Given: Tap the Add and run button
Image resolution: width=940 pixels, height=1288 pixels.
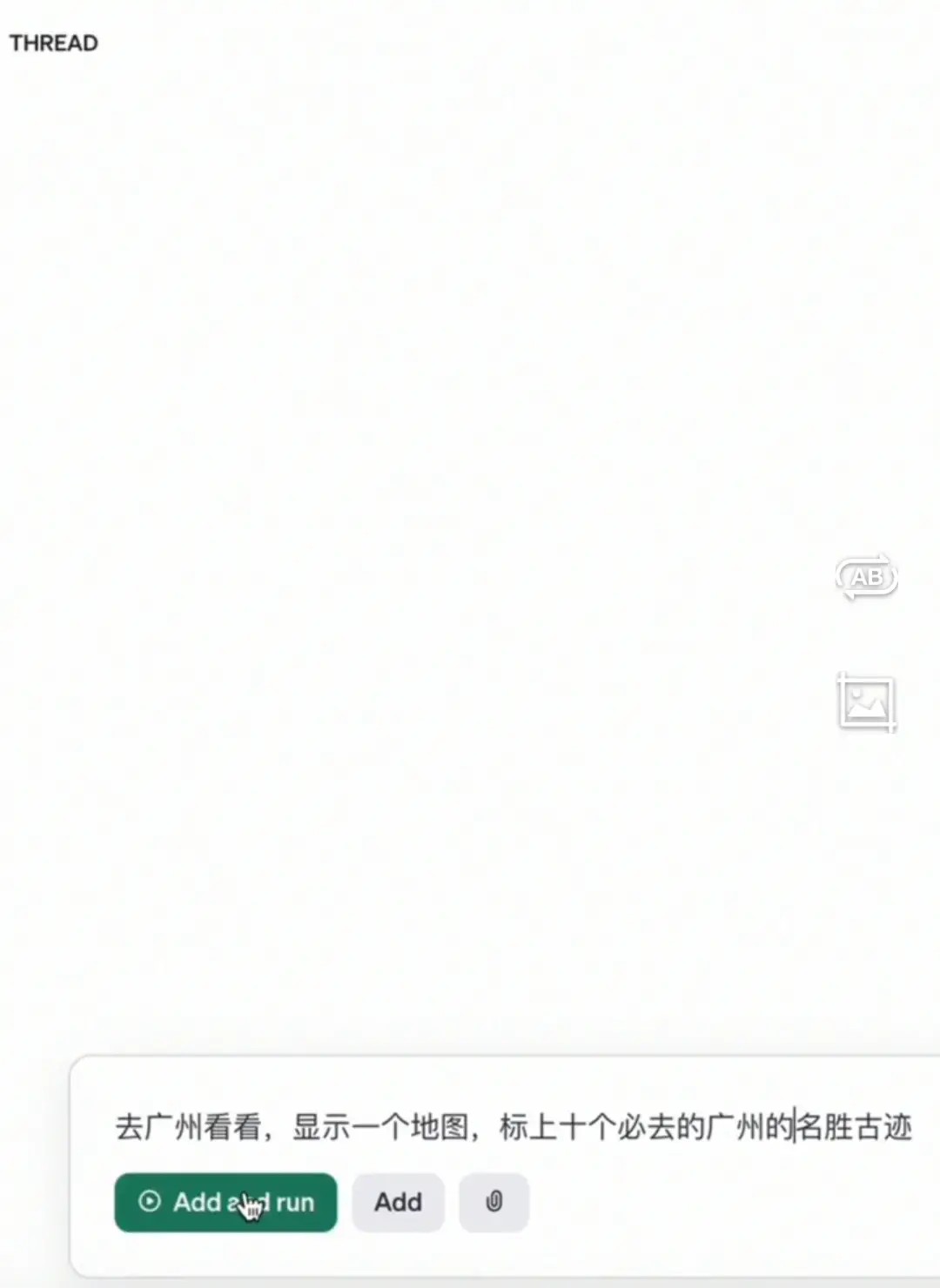Looking at the screenshot, I should [225, 1202].
